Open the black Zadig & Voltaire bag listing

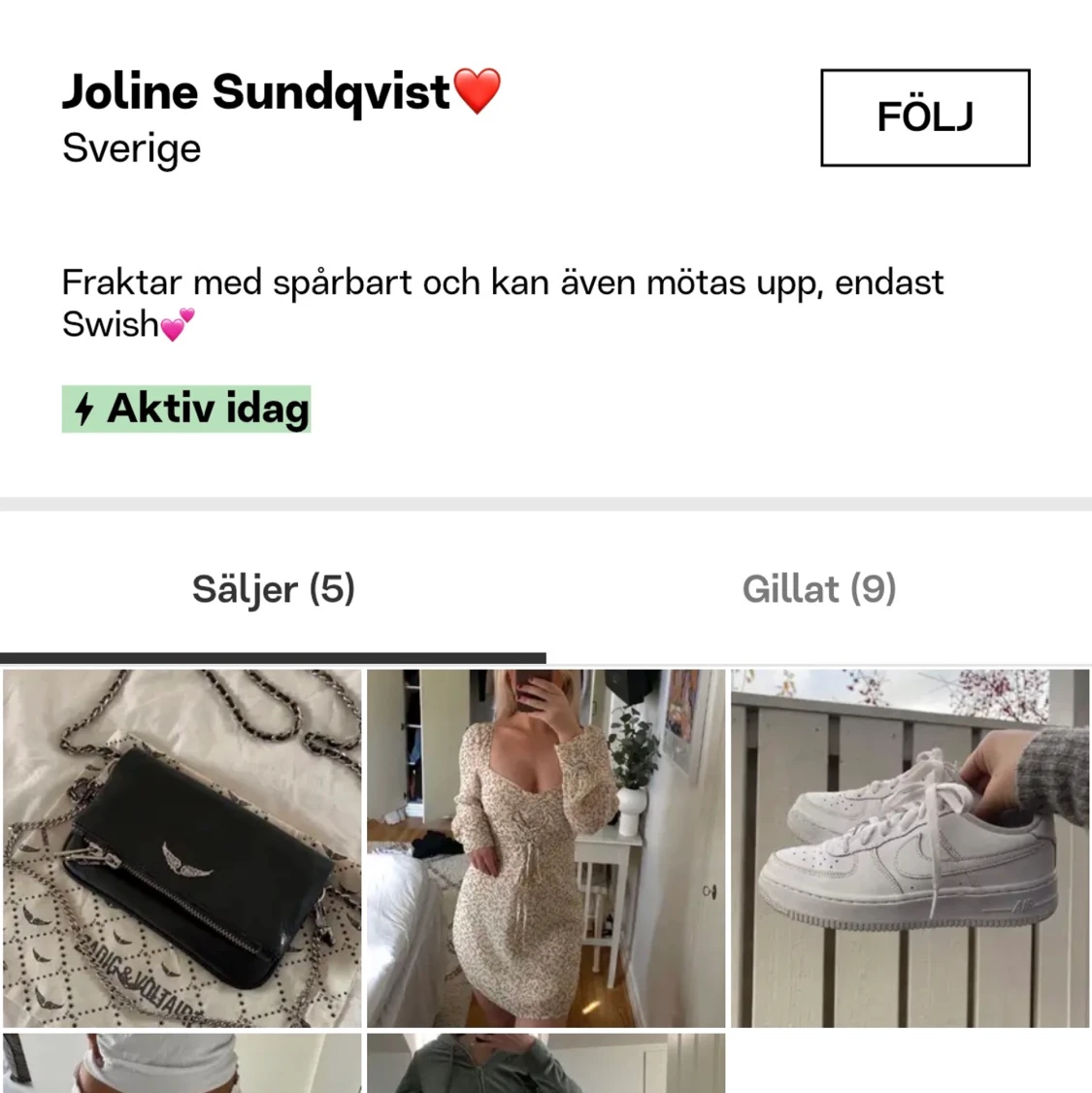click(182, 847)
